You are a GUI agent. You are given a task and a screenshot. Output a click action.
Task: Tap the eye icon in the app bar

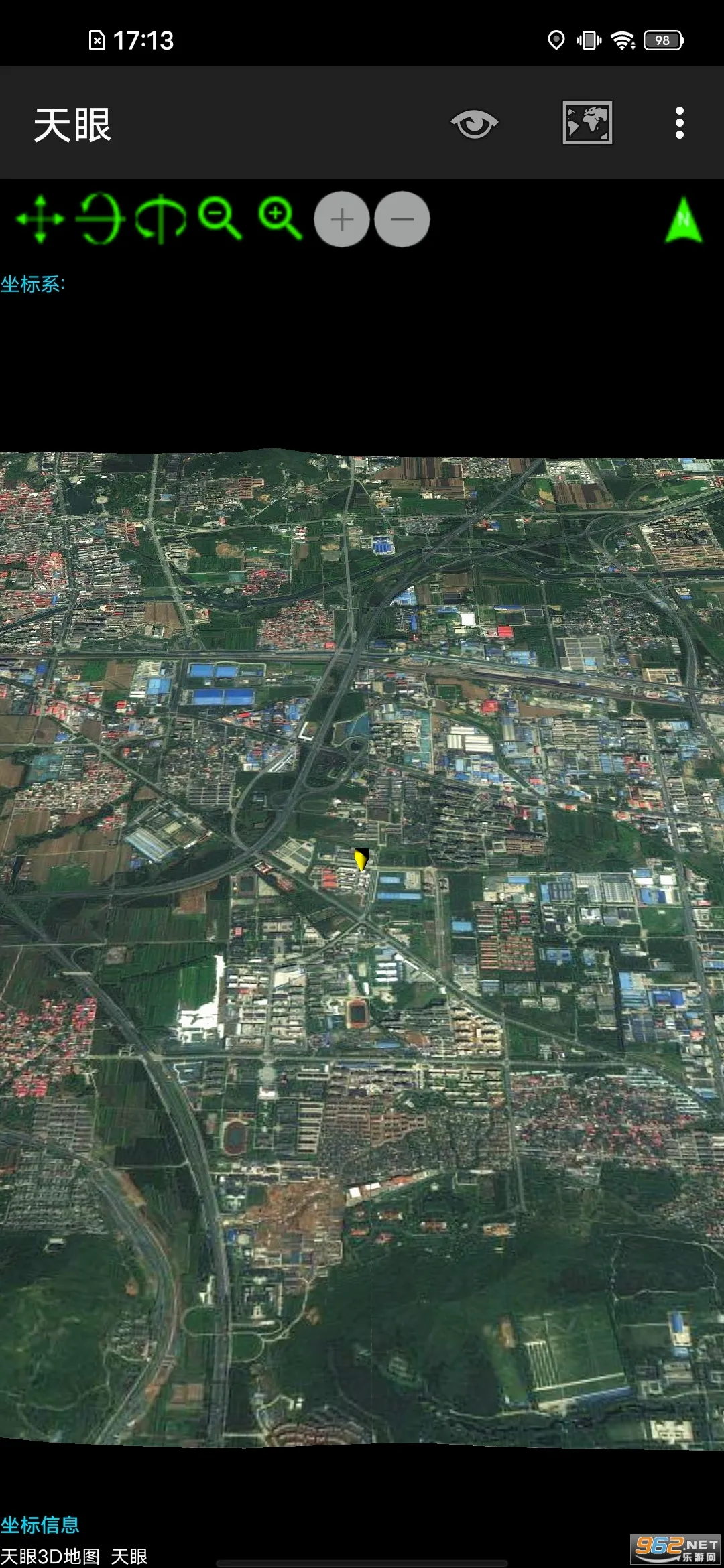[x=474, y=124]
